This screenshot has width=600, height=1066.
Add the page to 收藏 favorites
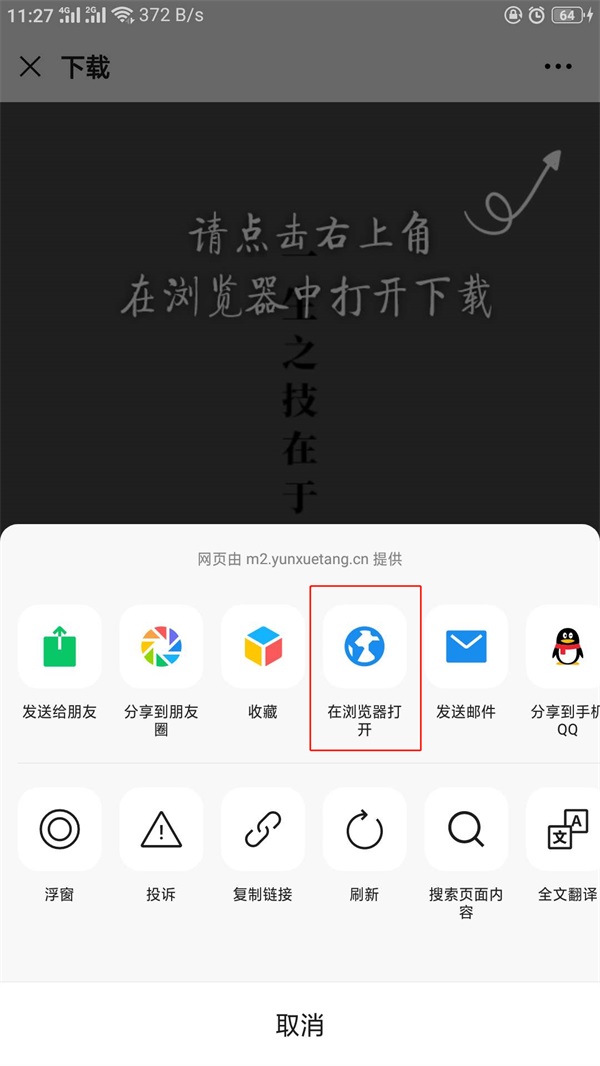tap(263, 647)
